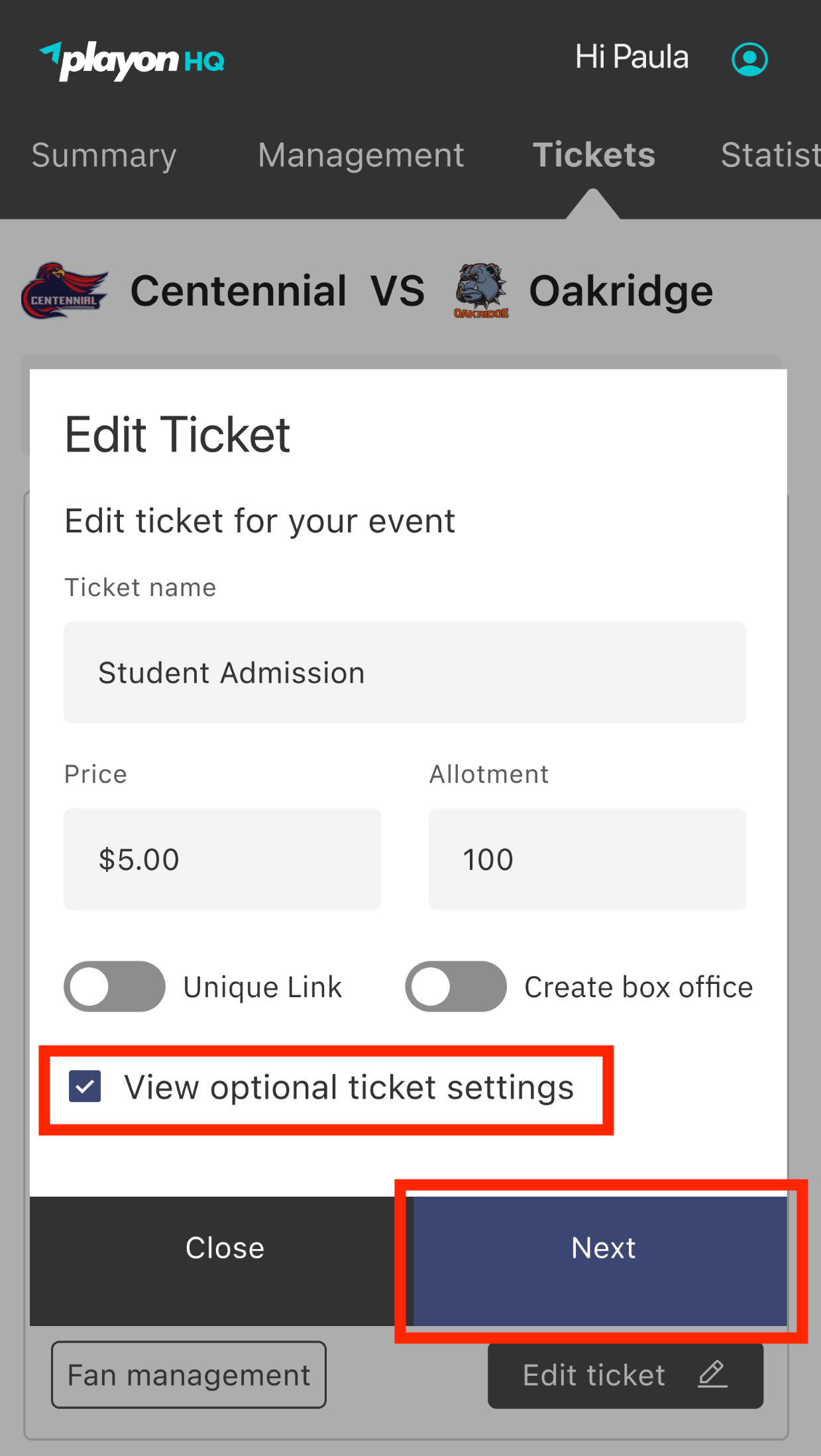
Task: Uncheck View optional ticket settings
Action: point(84,1087)
